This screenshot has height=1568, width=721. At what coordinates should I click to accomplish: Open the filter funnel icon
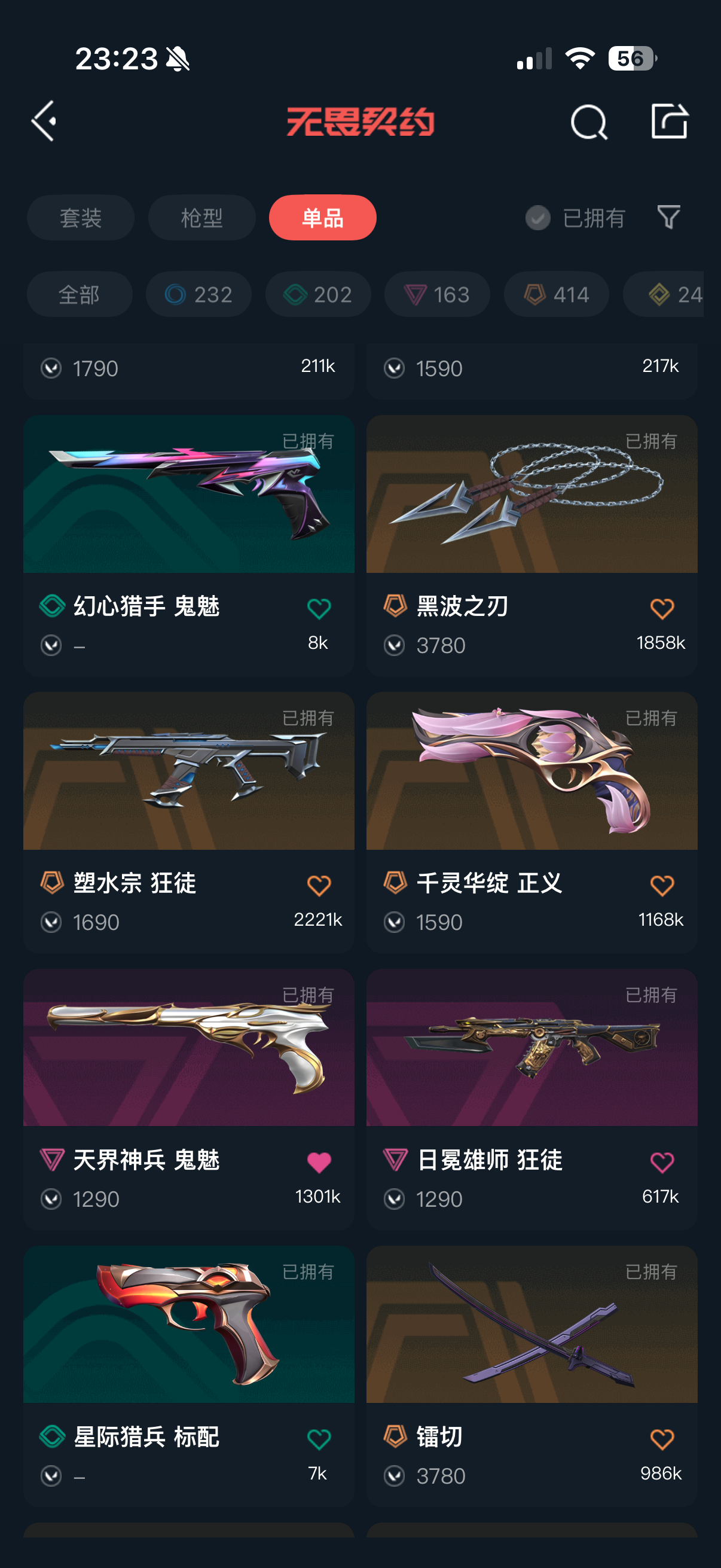point(668,216)
